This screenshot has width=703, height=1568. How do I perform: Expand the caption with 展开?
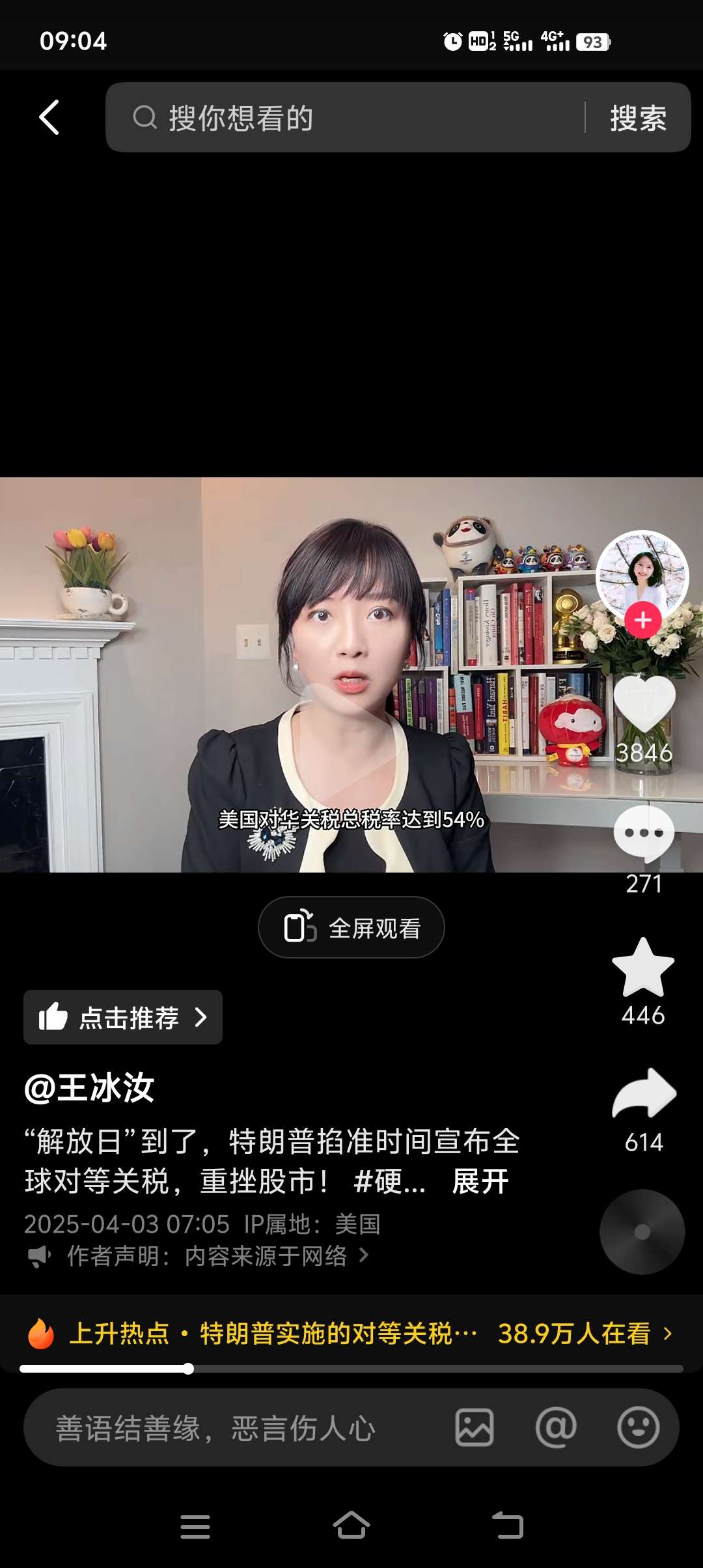pos(480,1181)
